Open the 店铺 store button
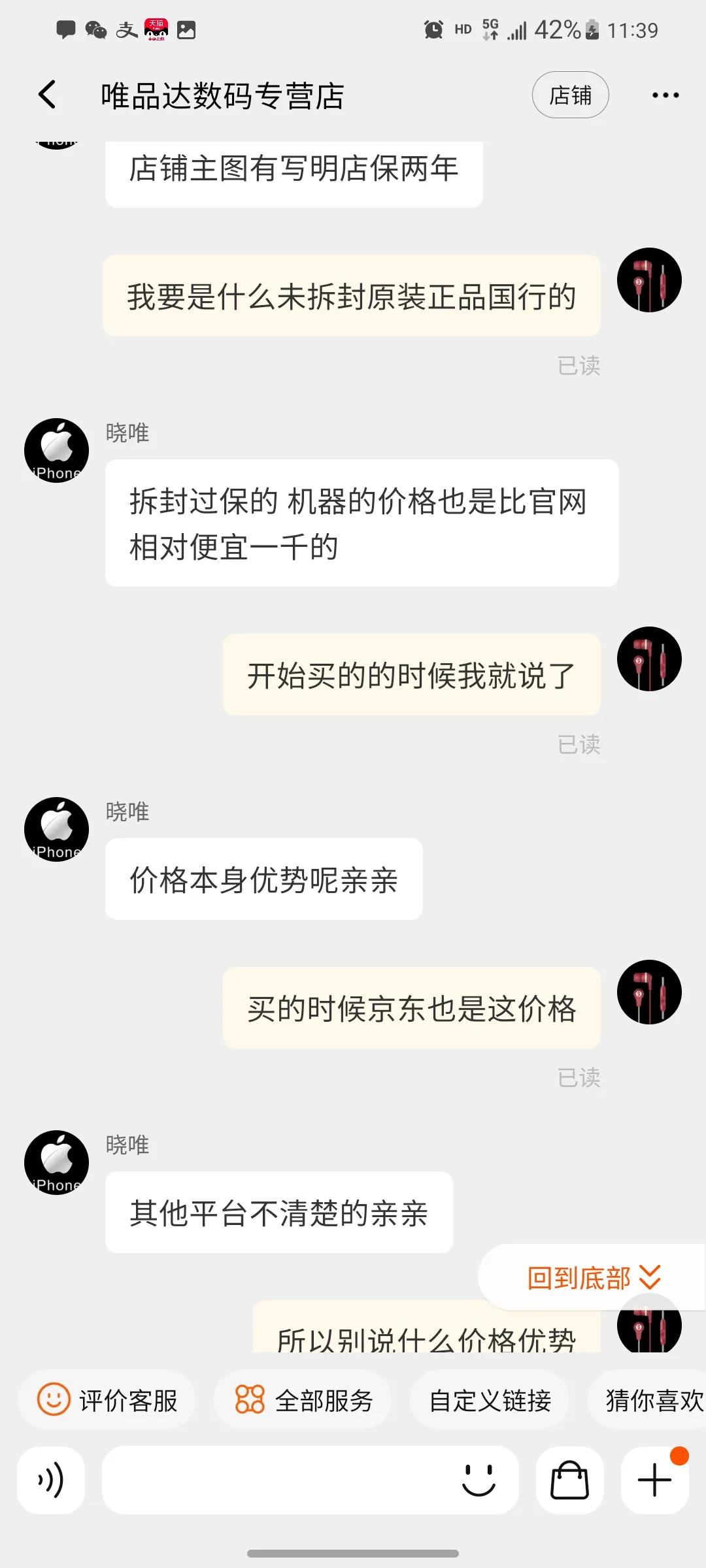Screen dimensions: 706x1568 [x=570, y=94]
